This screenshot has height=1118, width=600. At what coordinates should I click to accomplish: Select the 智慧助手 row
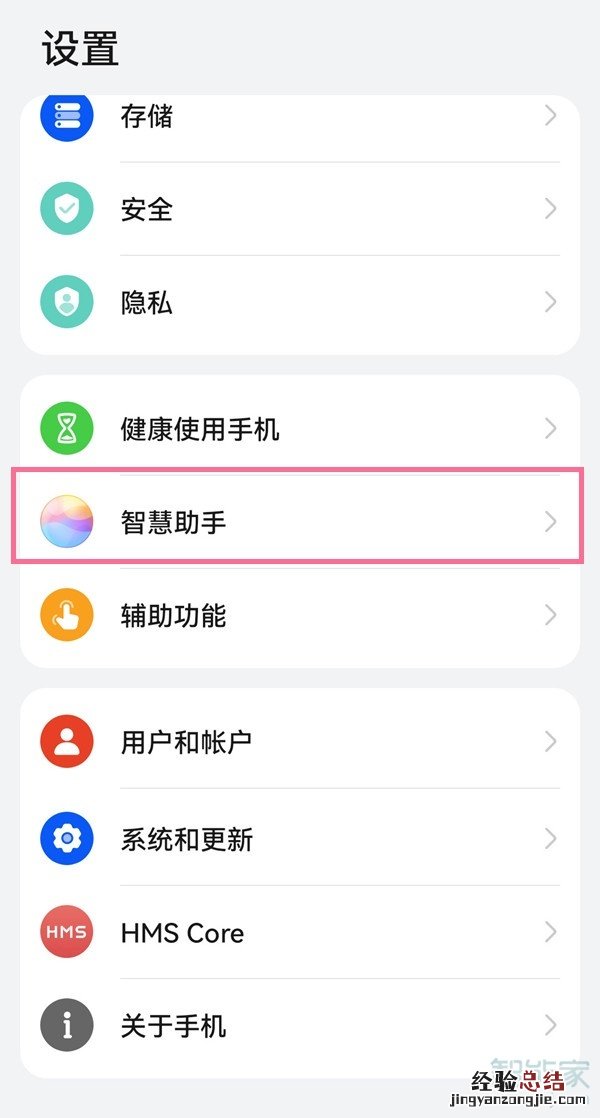300,522
